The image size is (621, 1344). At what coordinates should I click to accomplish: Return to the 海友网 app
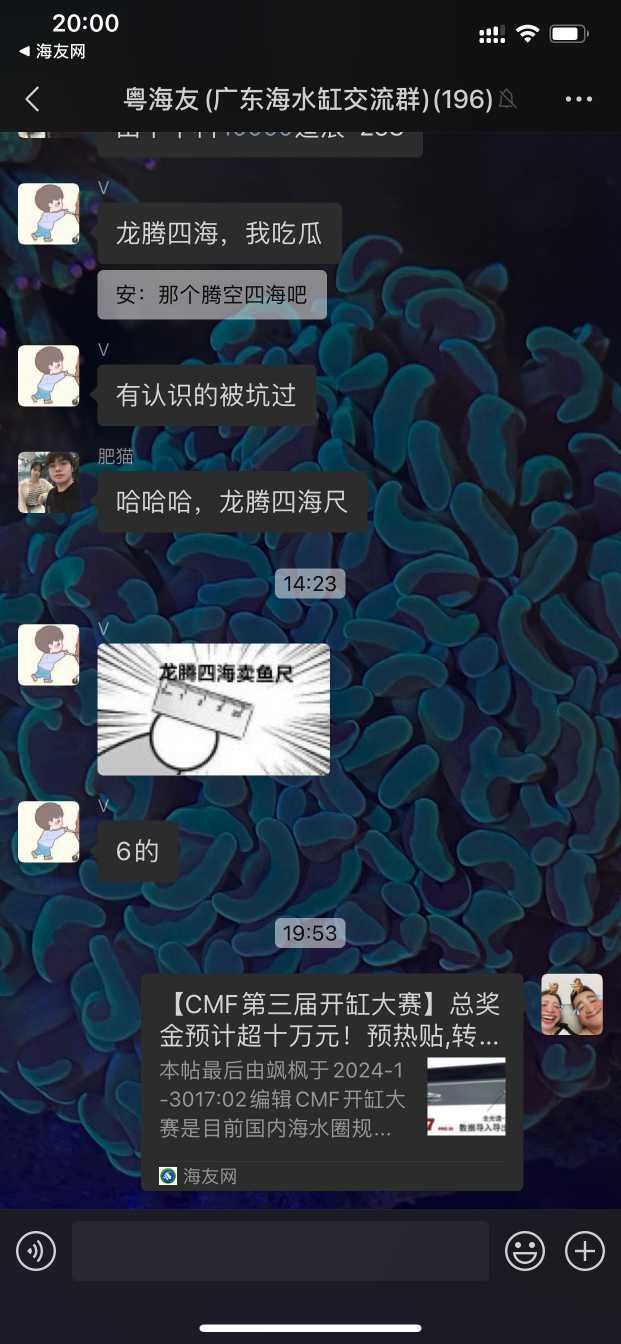[x=52, y=51]
